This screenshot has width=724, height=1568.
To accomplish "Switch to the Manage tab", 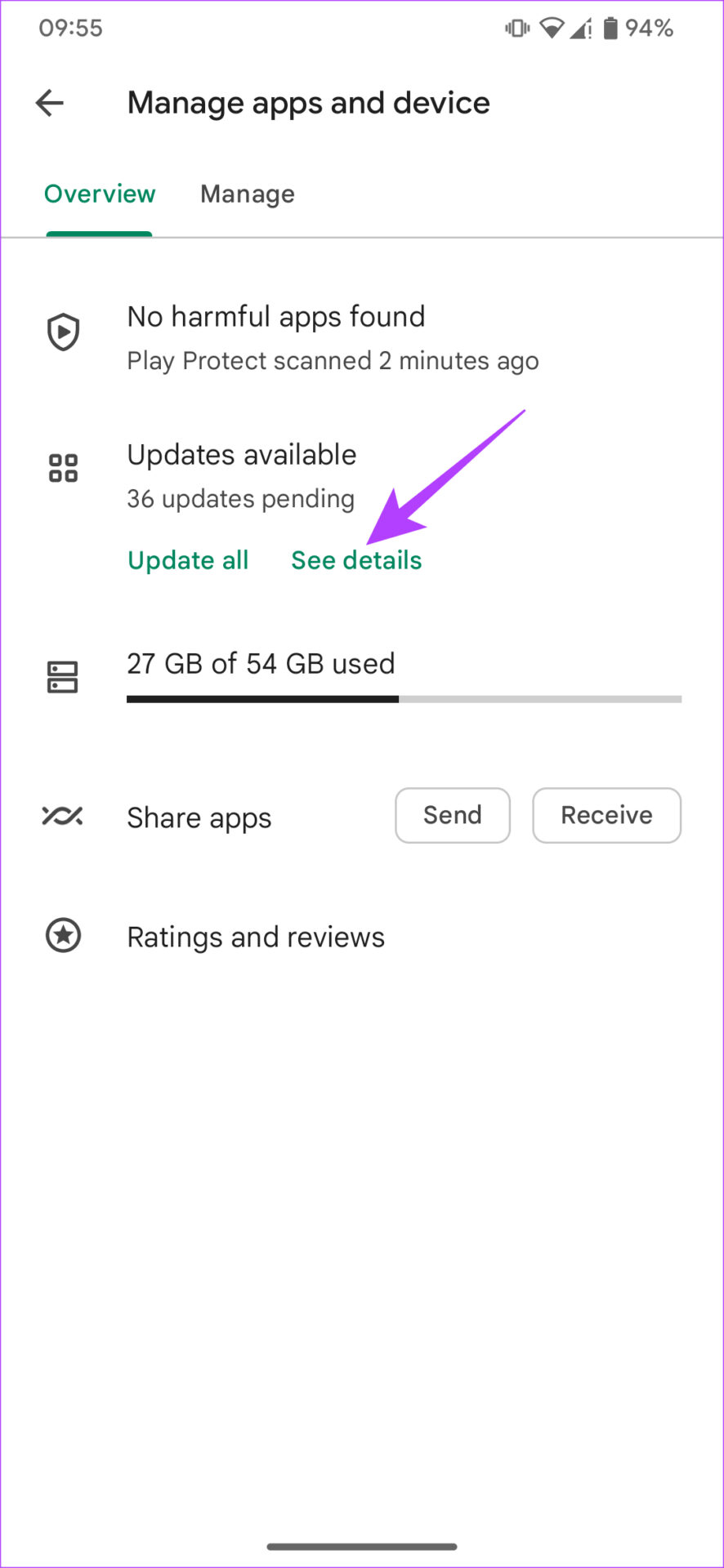I will (248, 194).
